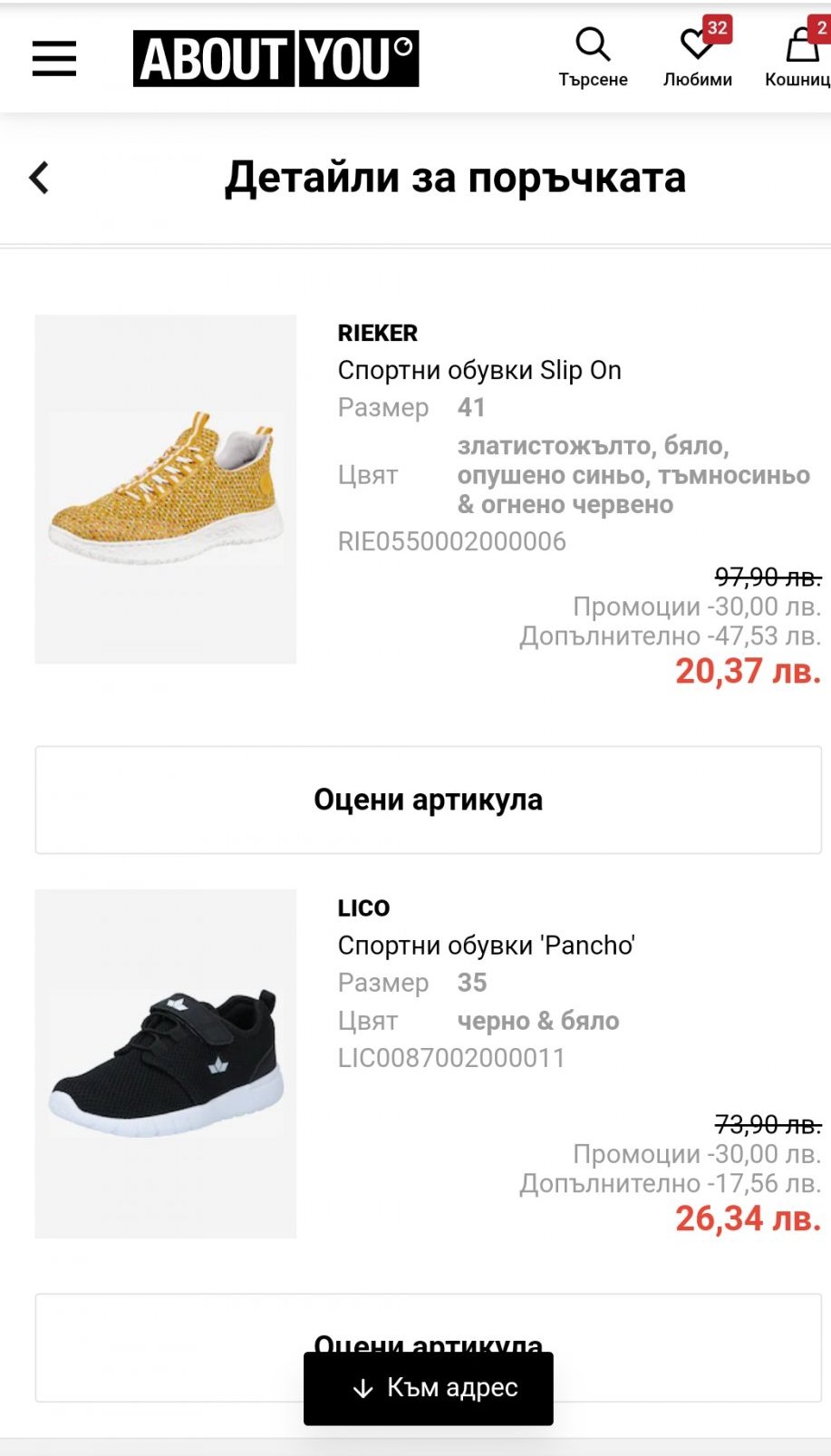This screenshot has width=831, height=1456.
Task: Open the search (Търсене)
Action: tap(593, 57)
